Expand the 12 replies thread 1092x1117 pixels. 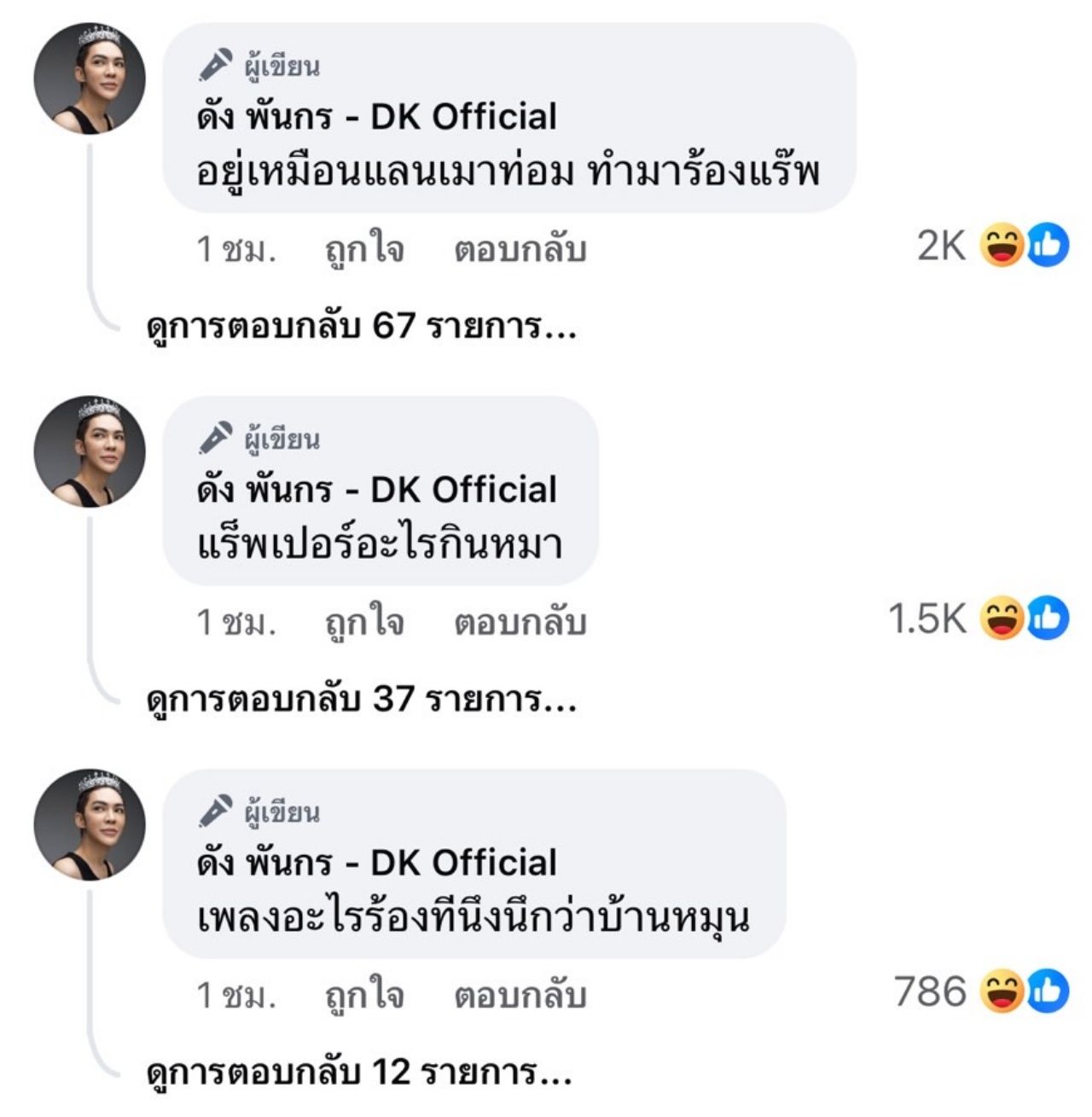tap(358, 1073)
